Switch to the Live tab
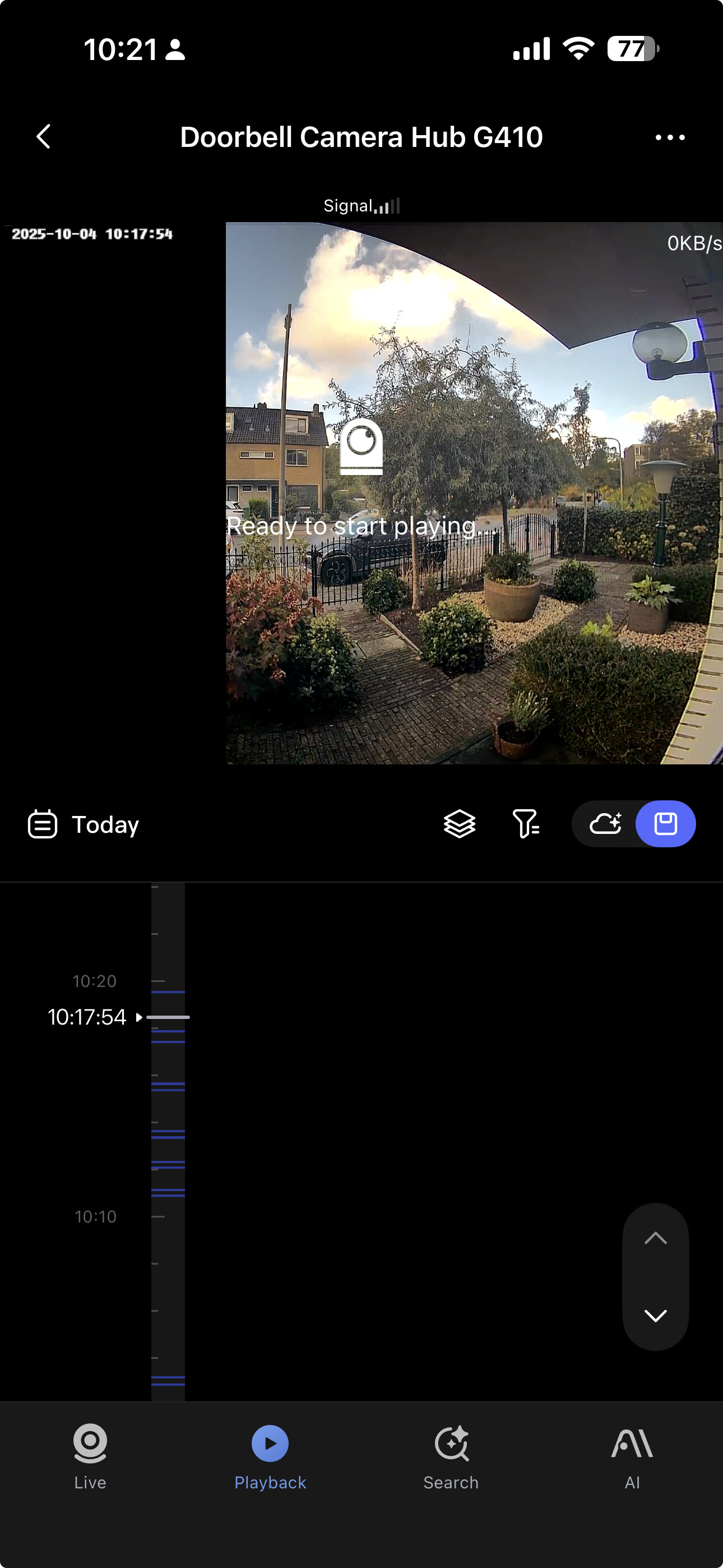The width and height of the screenshot is (723, 1568). click(x=90, y=1455)
